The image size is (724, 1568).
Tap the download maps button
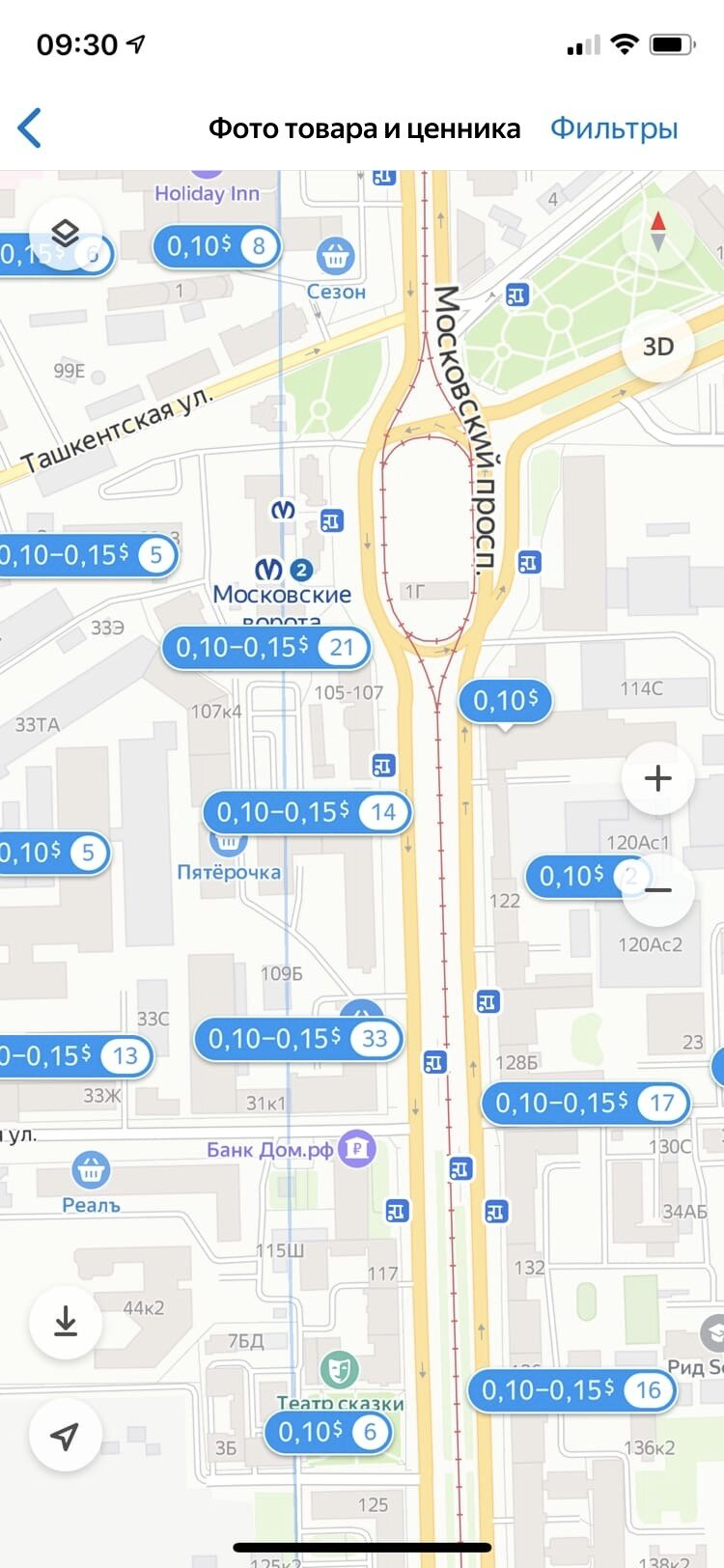click(x=65, y=1322)
